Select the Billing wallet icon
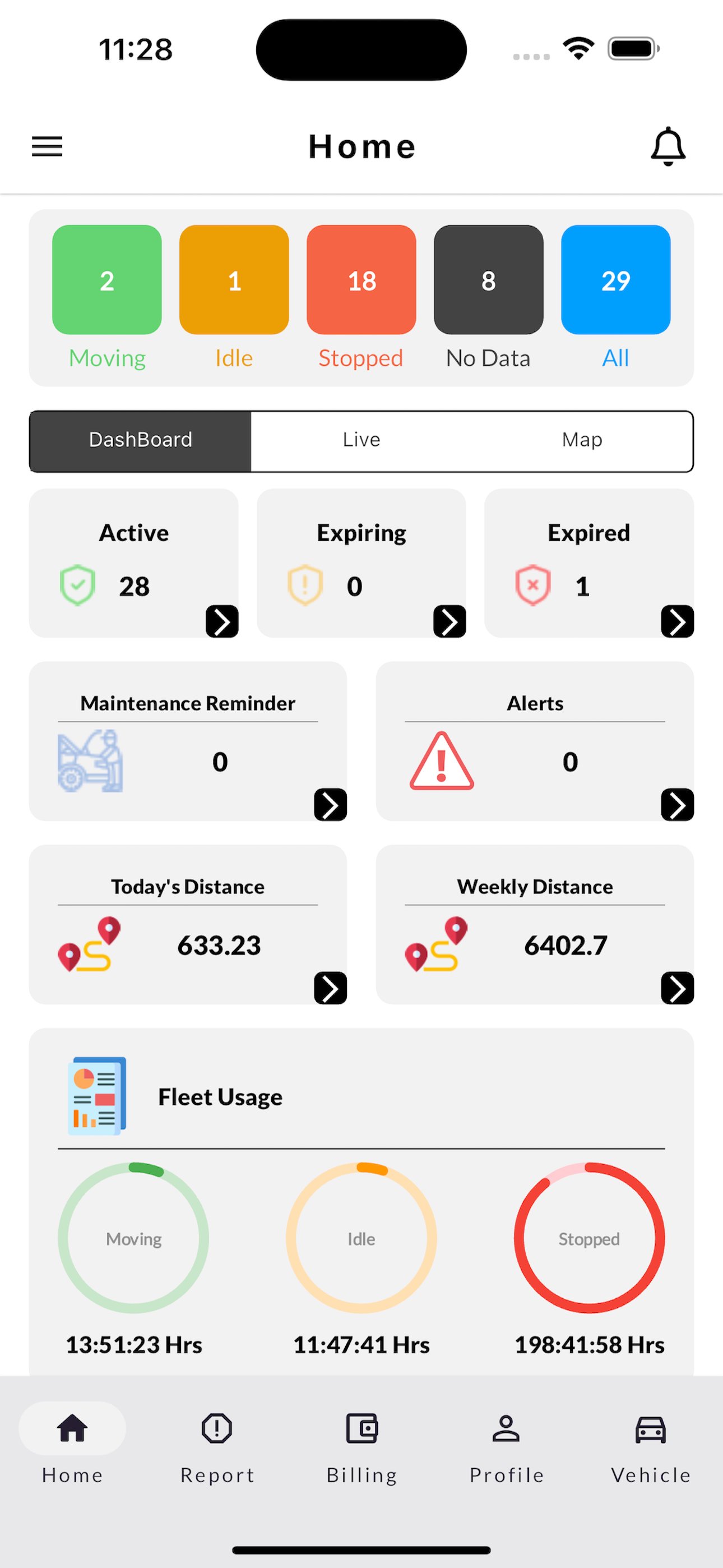723x1568 pixels. (361, 1428)
